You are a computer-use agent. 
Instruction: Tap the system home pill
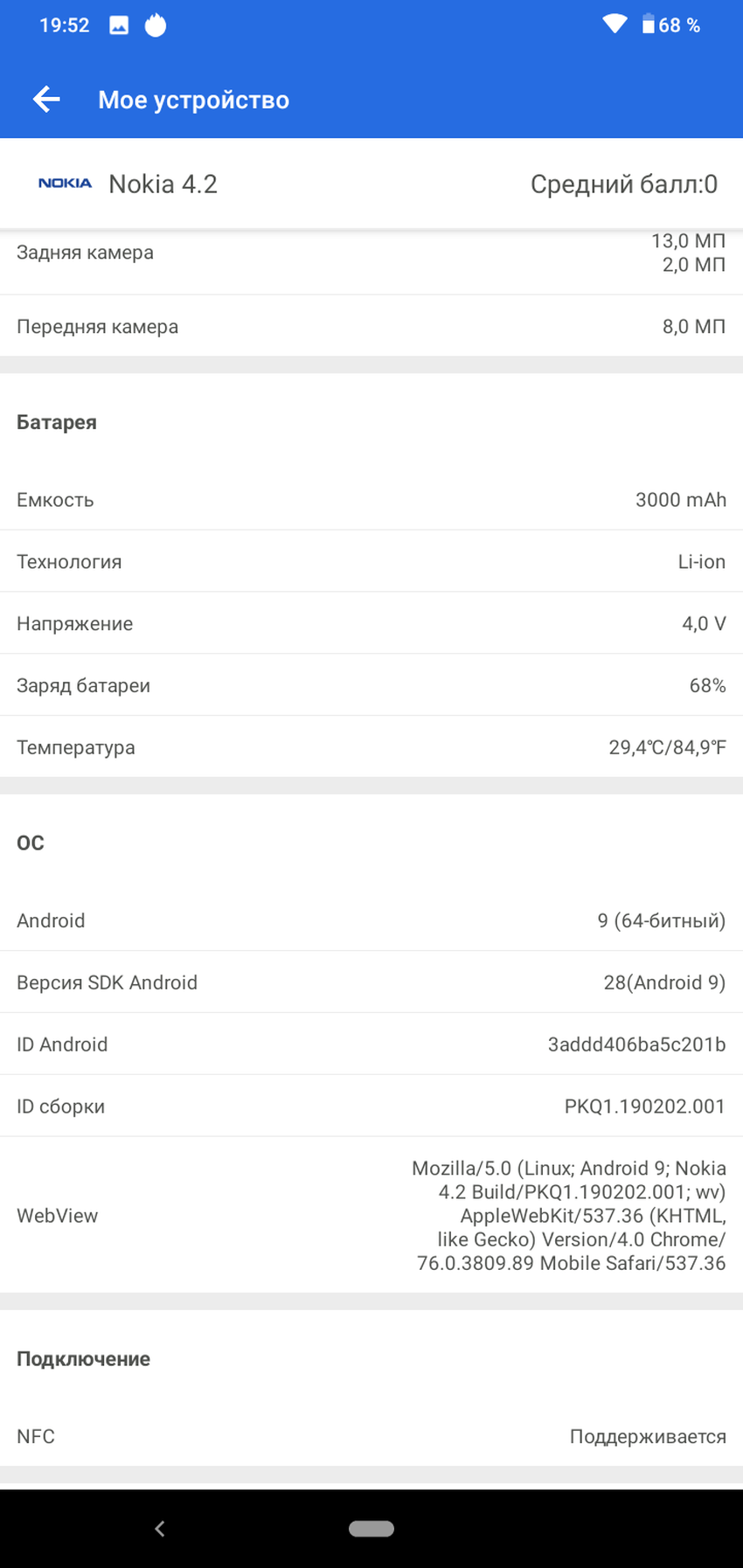point(371,1528)
